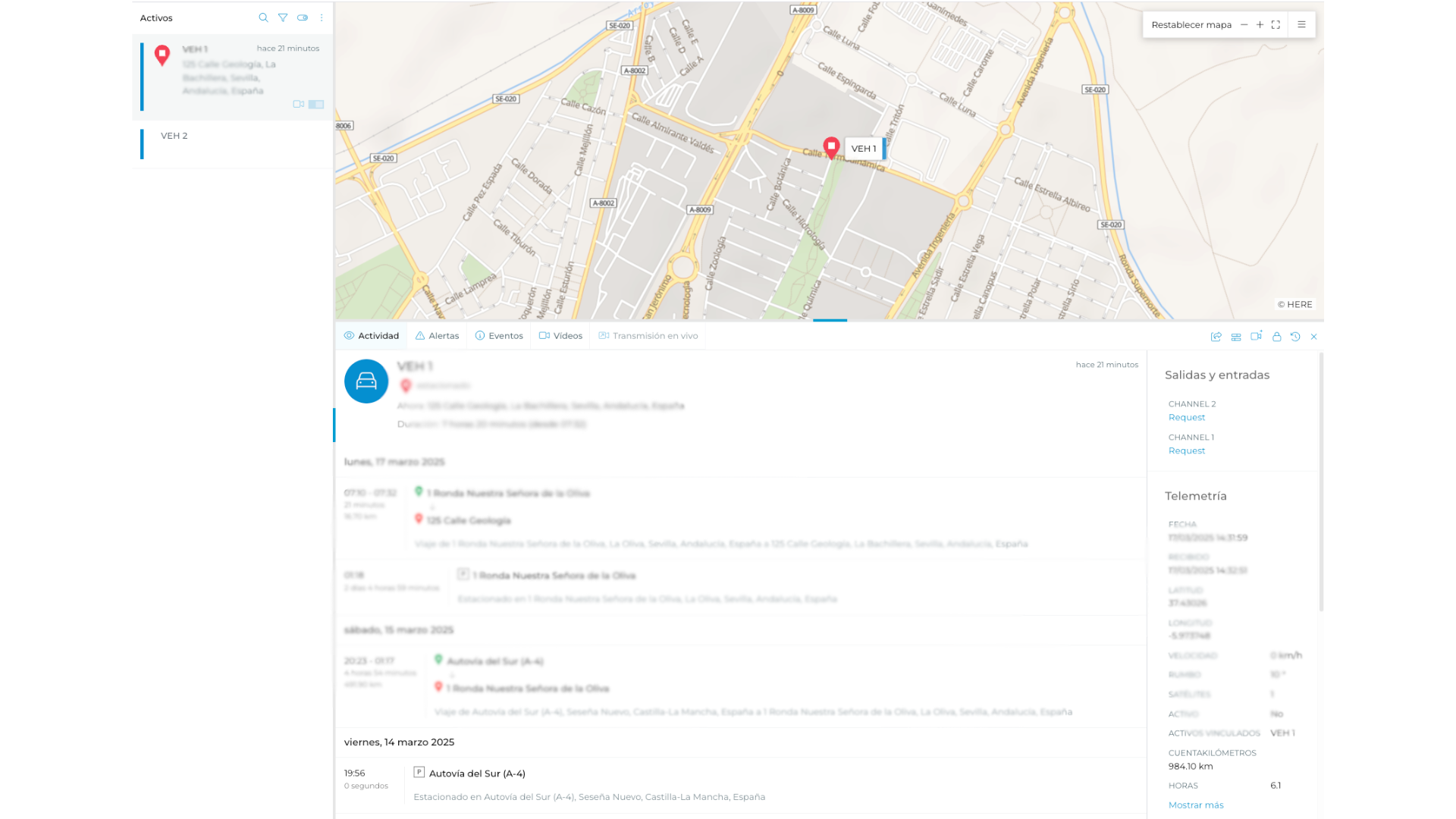The width and height of the screenshot is (1456, 819).
Task: Select VEH 2 in the assets list
Action: tap(174, 136)
